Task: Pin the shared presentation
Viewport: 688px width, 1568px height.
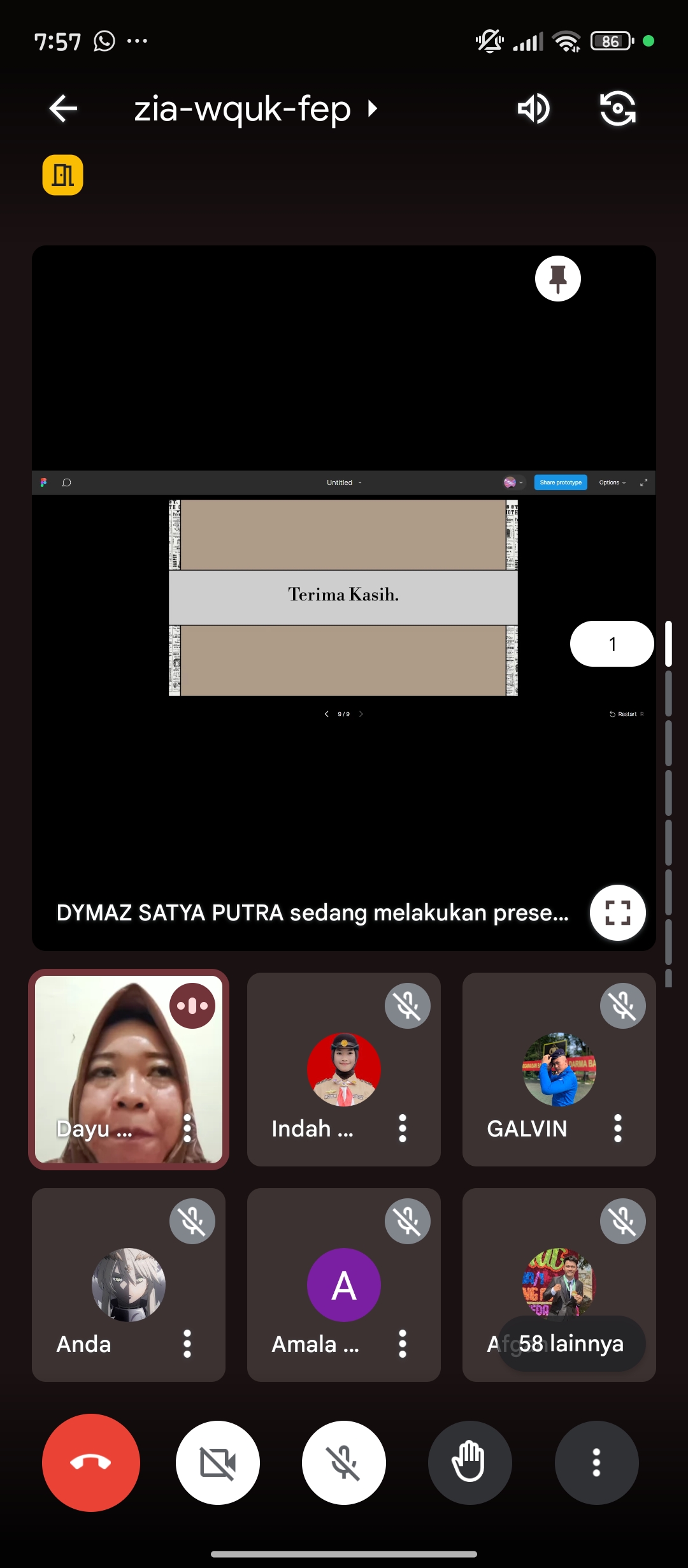Action: point(557,279)
